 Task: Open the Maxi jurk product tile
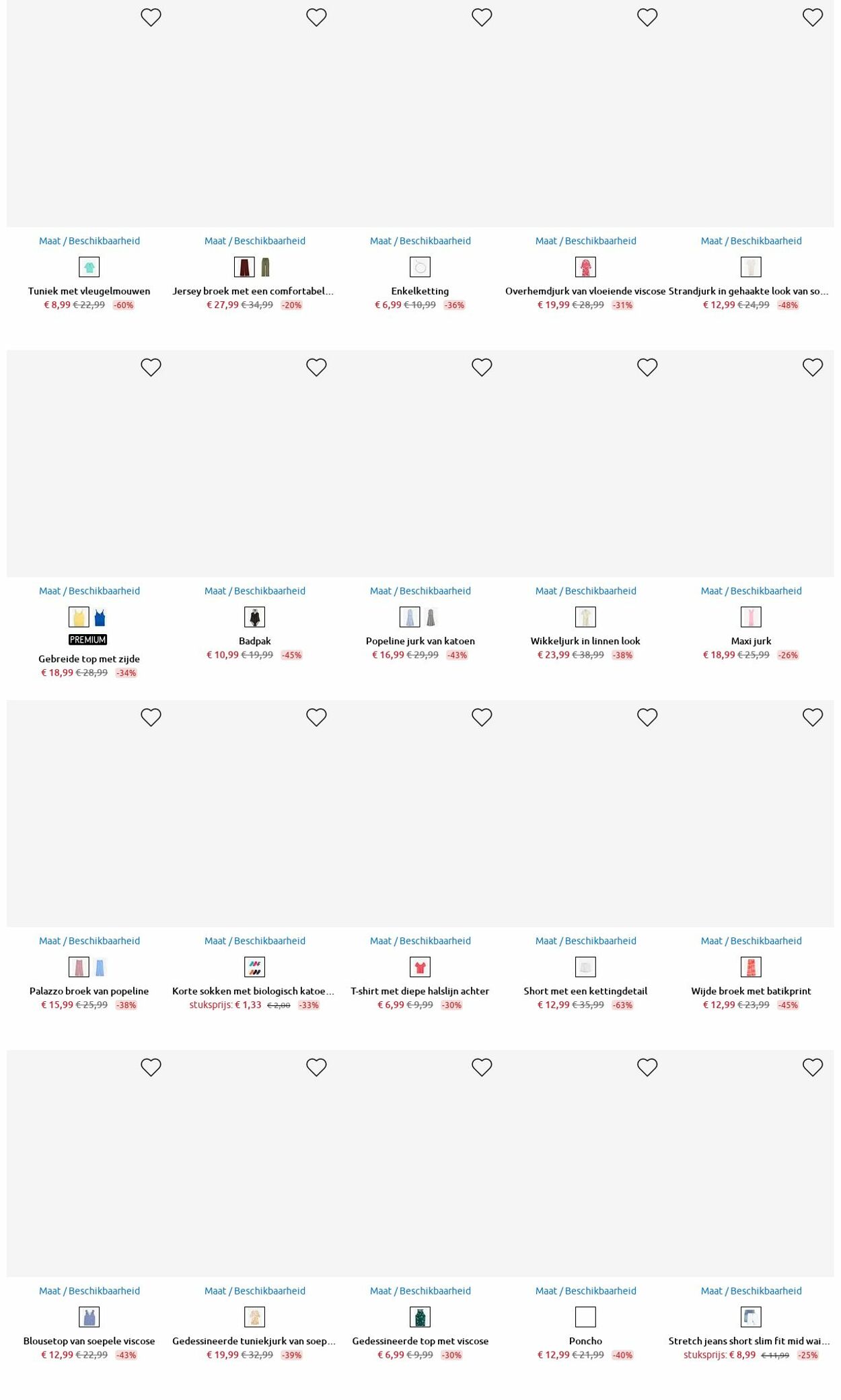click(751, 641)
